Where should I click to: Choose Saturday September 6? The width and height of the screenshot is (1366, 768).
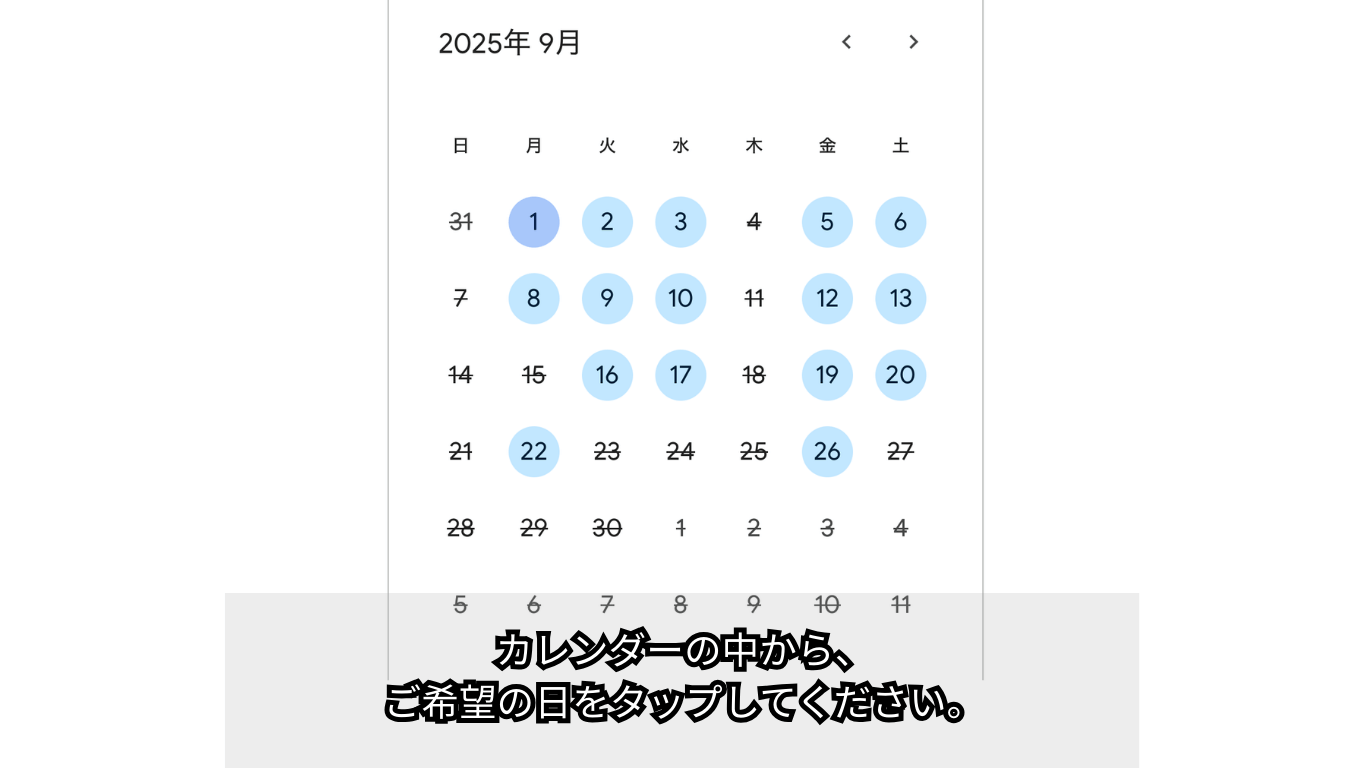tap(901, 222)
